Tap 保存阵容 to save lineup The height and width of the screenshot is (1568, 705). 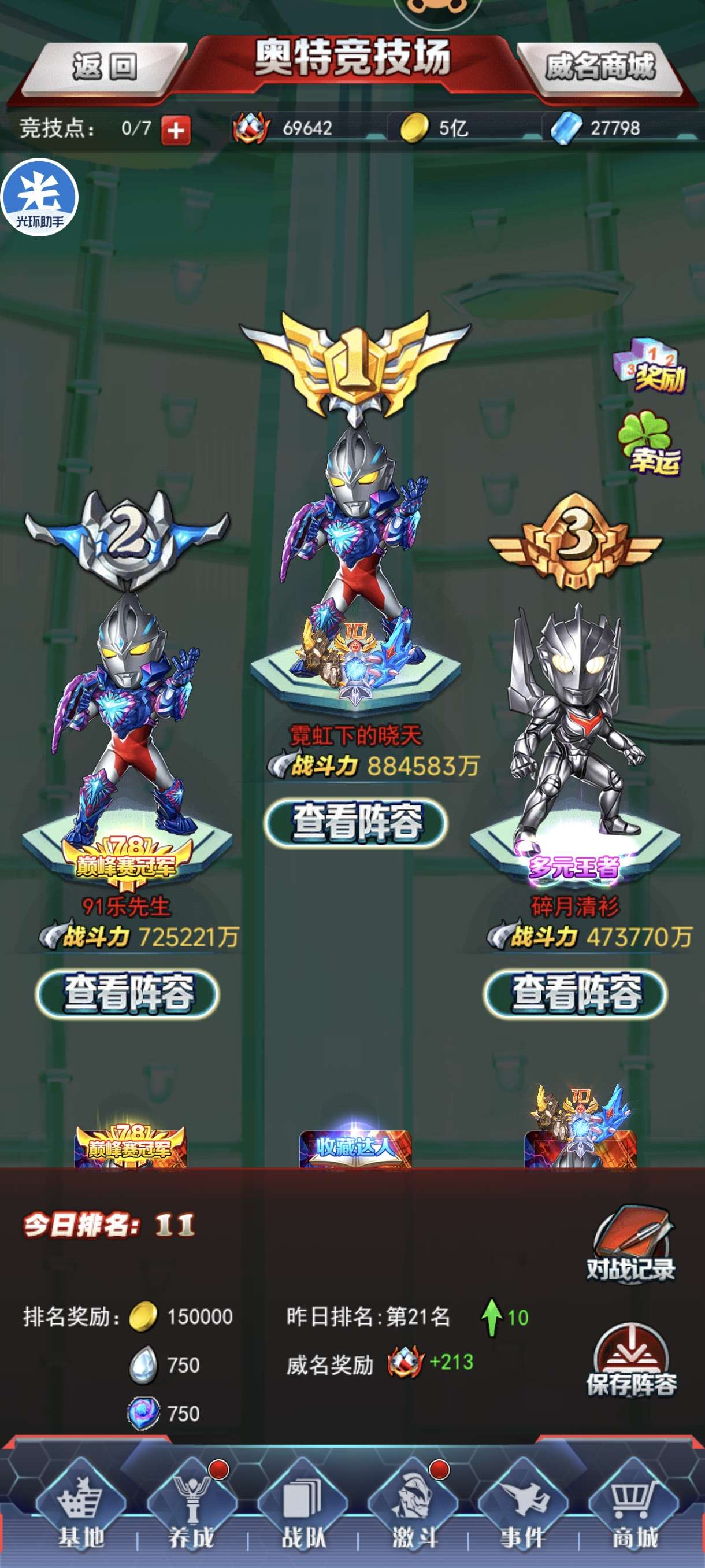631,1363
